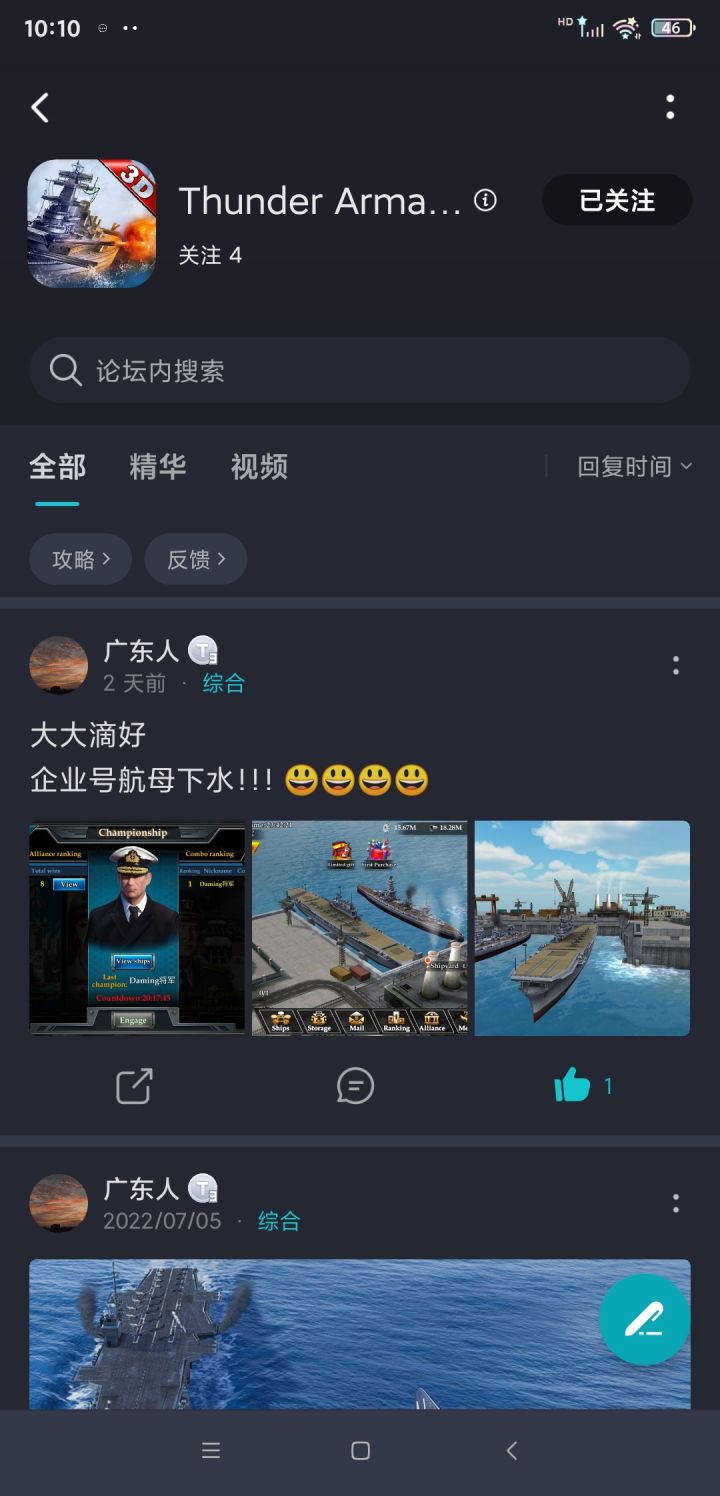Screen dimensions: 720x1496
Task: Open the forum overflow menu in the header
Action: (x=670, y=107)
